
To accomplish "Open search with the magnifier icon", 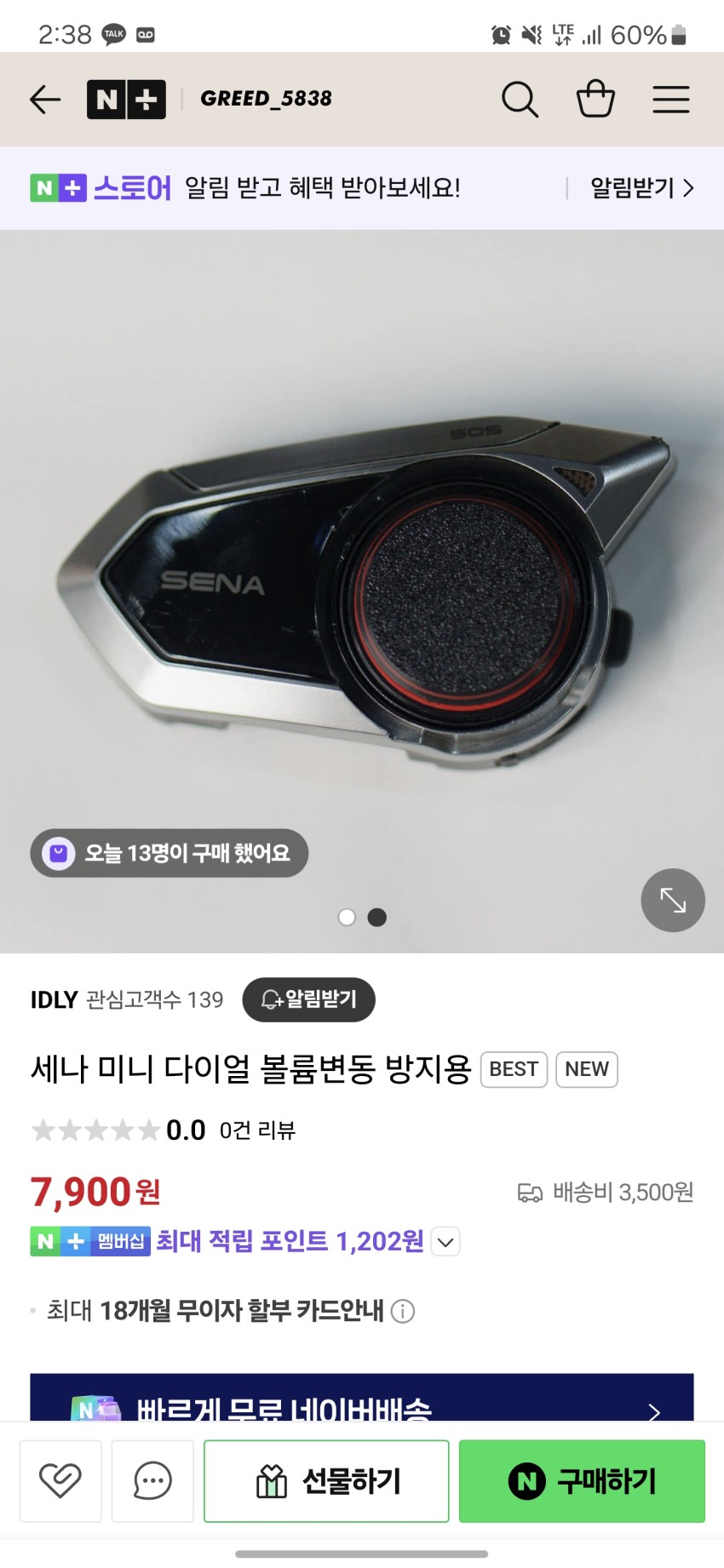I will (x=520, y=100).
